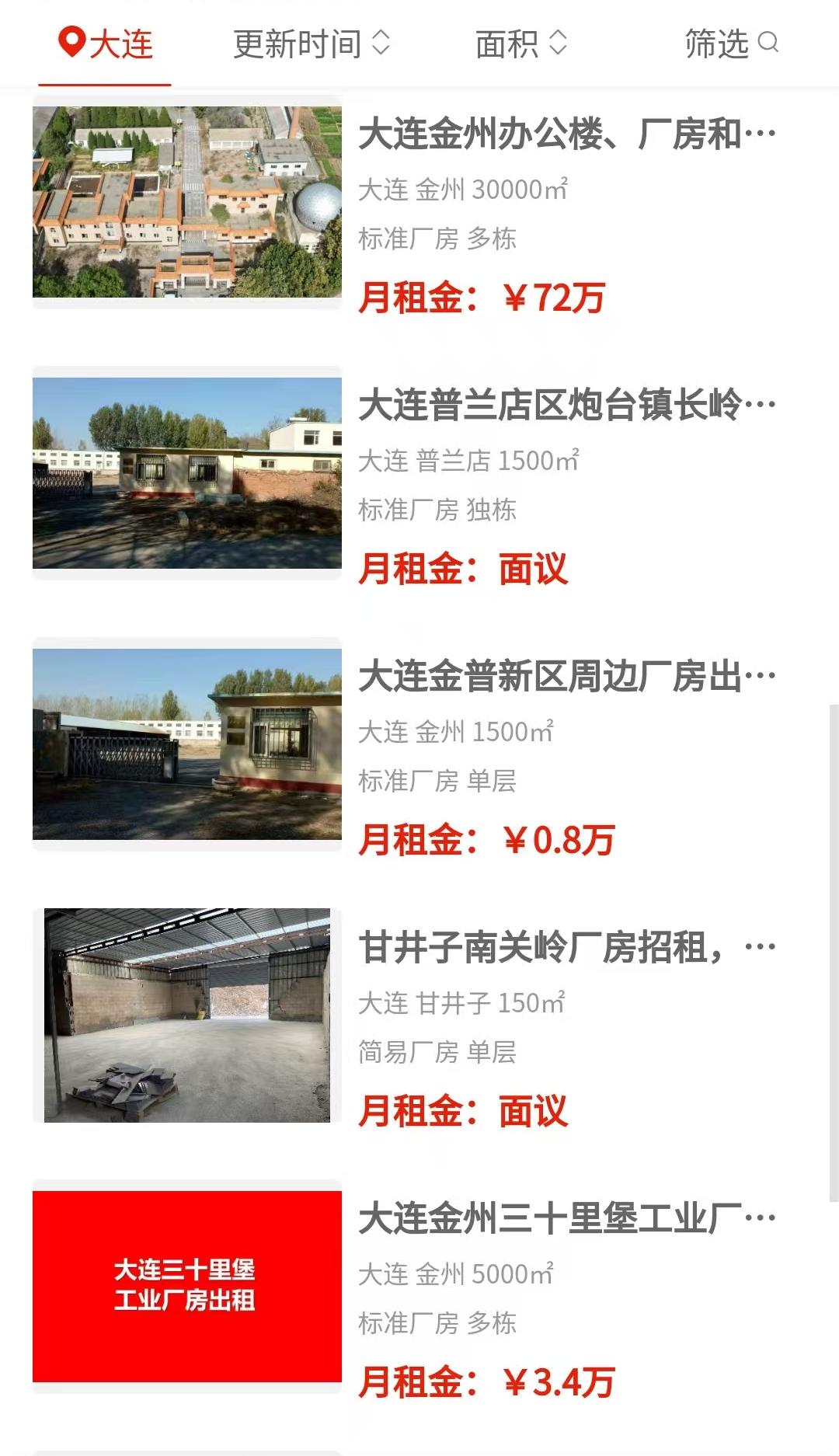The image size is (839, 1456).
Task: Sort listings by 面积
Action: pyautogui.click(x=521, y=44)
